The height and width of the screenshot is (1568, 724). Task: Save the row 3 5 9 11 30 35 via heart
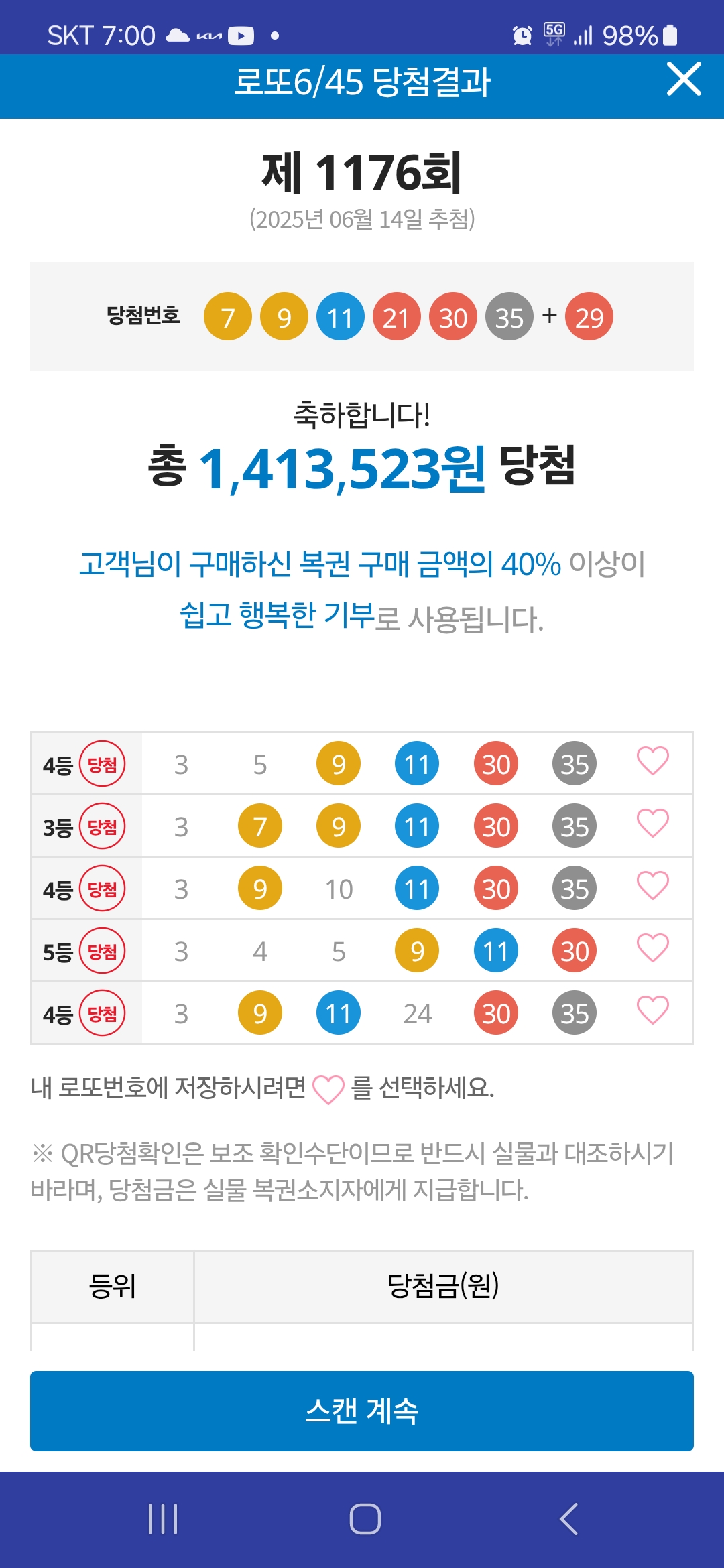[x=652, y=761]
